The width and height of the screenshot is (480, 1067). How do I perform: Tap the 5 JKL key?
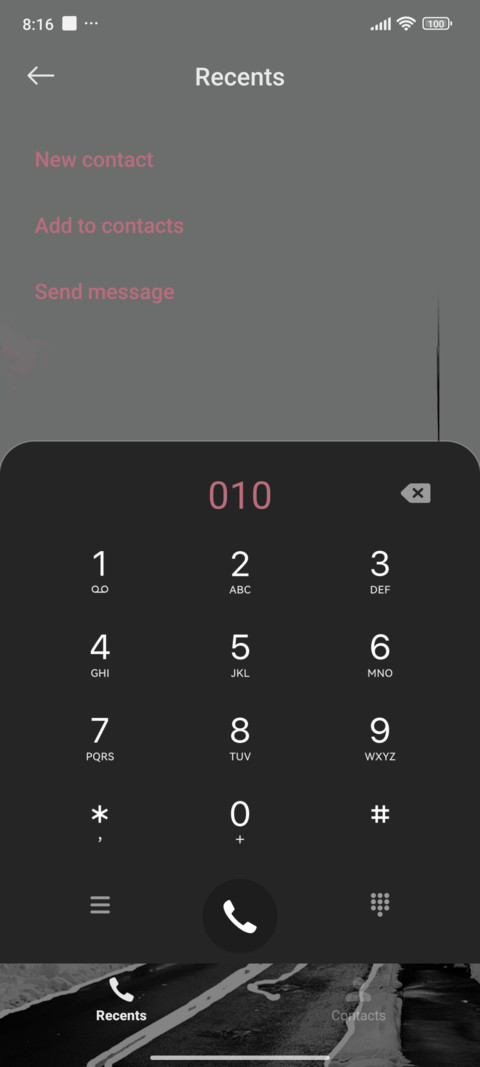(x=240, y=656)
